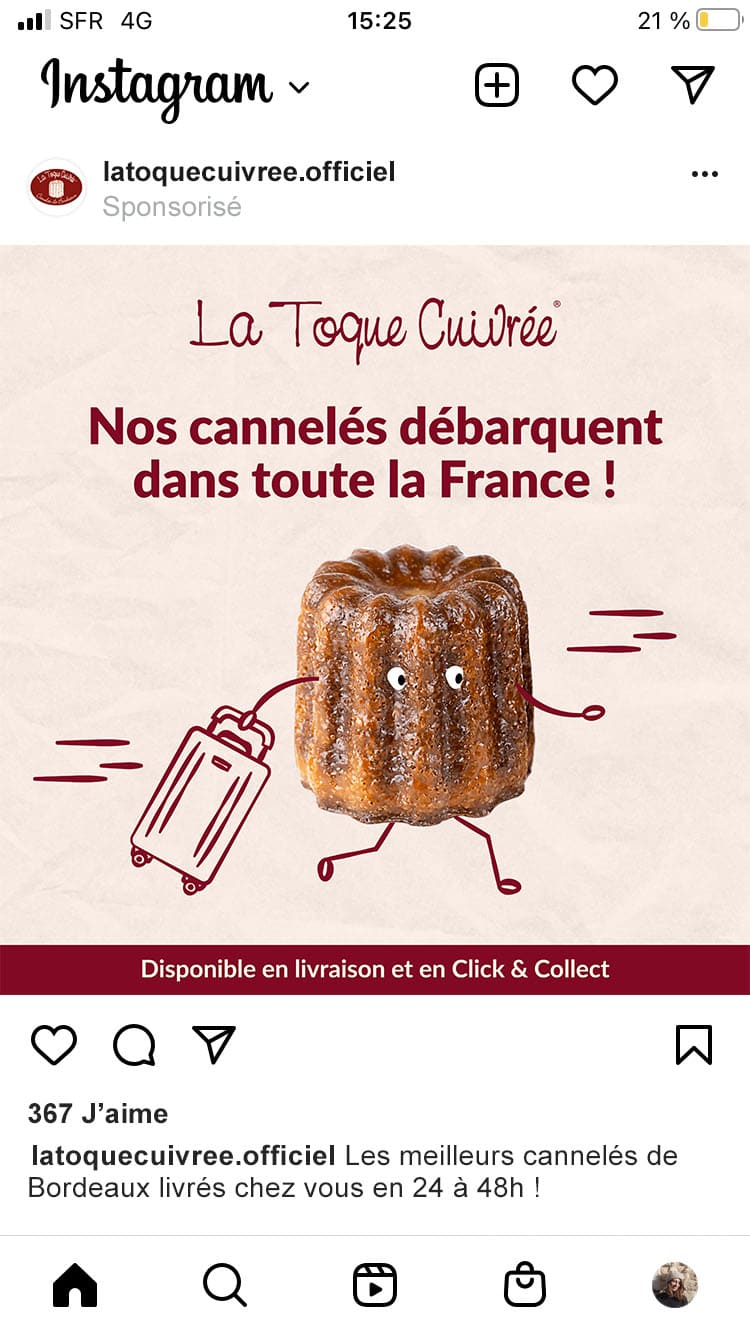The image size is (750, 1334).
Task: Go to the Home tab
Action: [x=75, y=1285]
